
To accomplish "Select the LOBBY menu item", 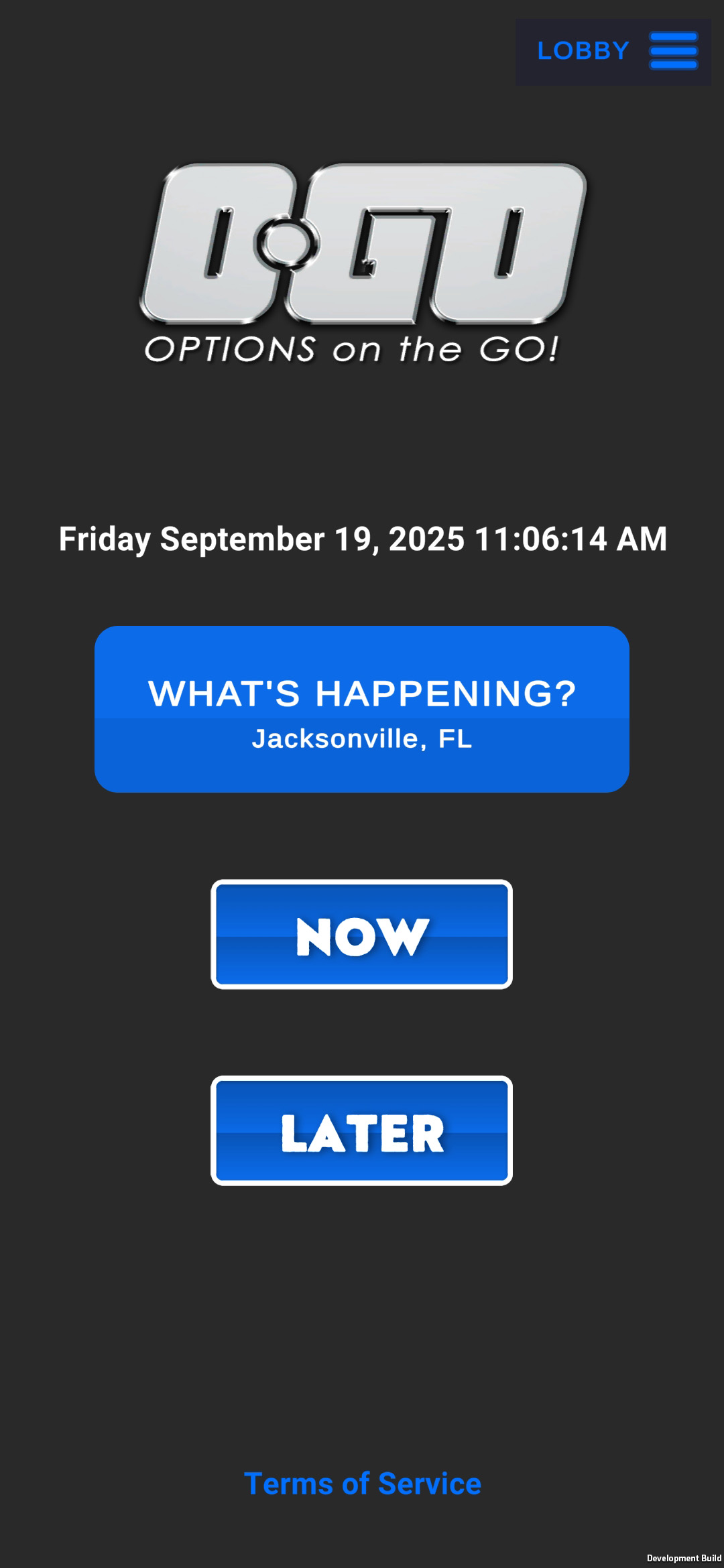I will (583, 50).
